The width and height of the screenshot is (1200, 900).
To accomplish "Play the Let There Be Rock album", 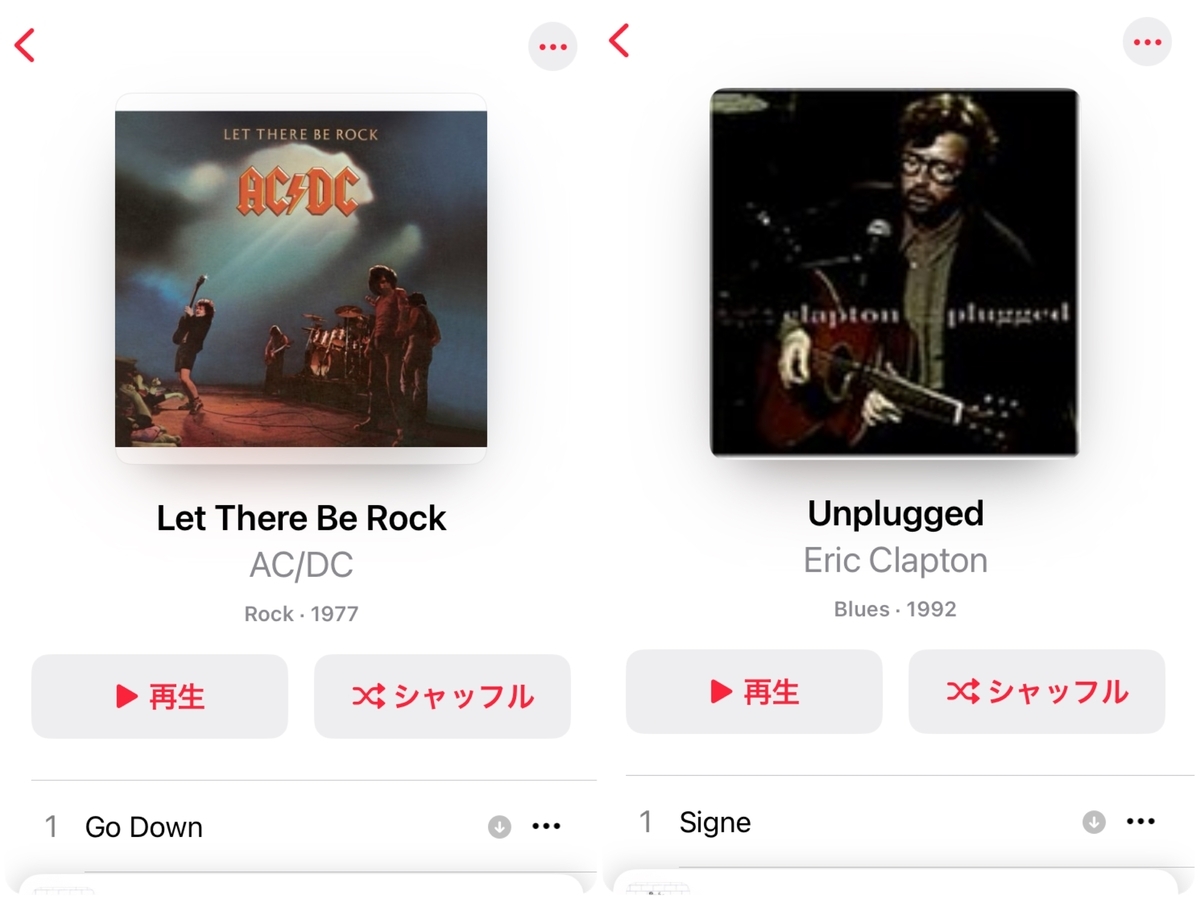I will coord(160,696).
